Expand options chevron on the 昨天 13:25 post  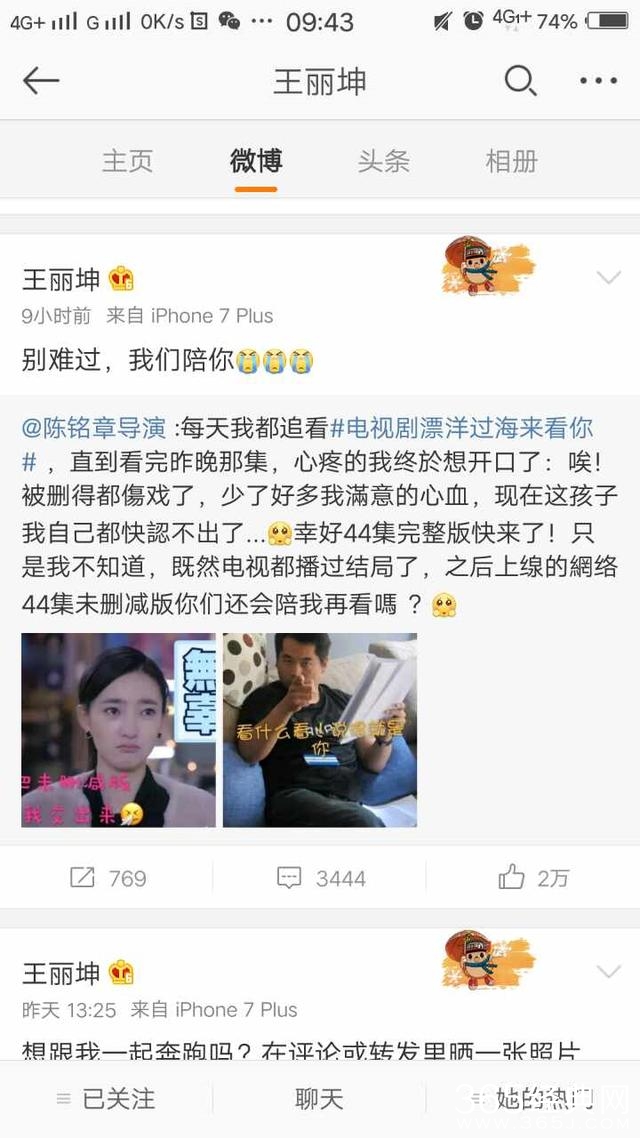pyautogui.click(x=607, y=971)
